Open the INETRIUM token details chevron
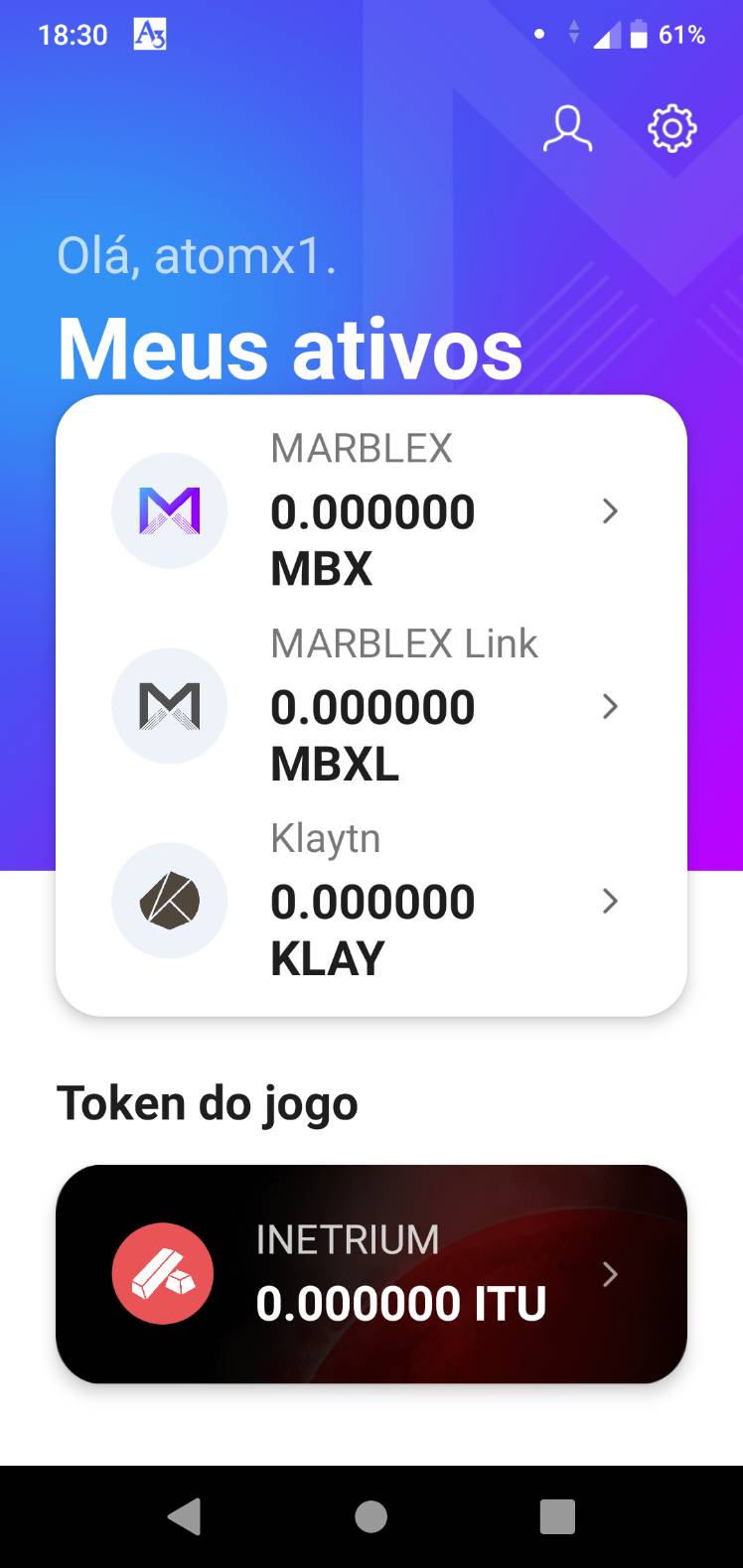743x1568 pixels. (612, 1274)
